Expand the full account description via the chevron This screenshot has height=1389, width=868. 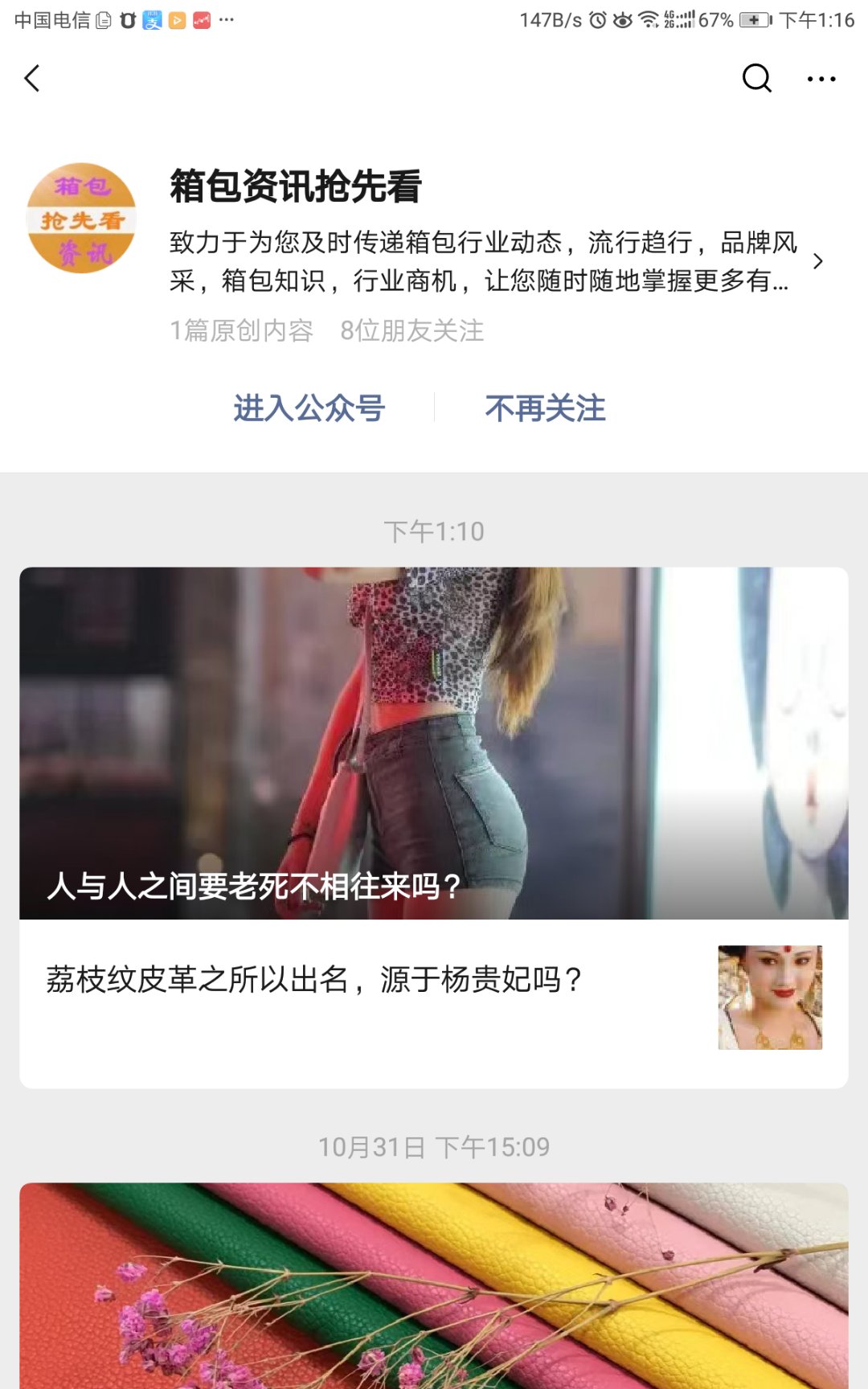point(819,261)
